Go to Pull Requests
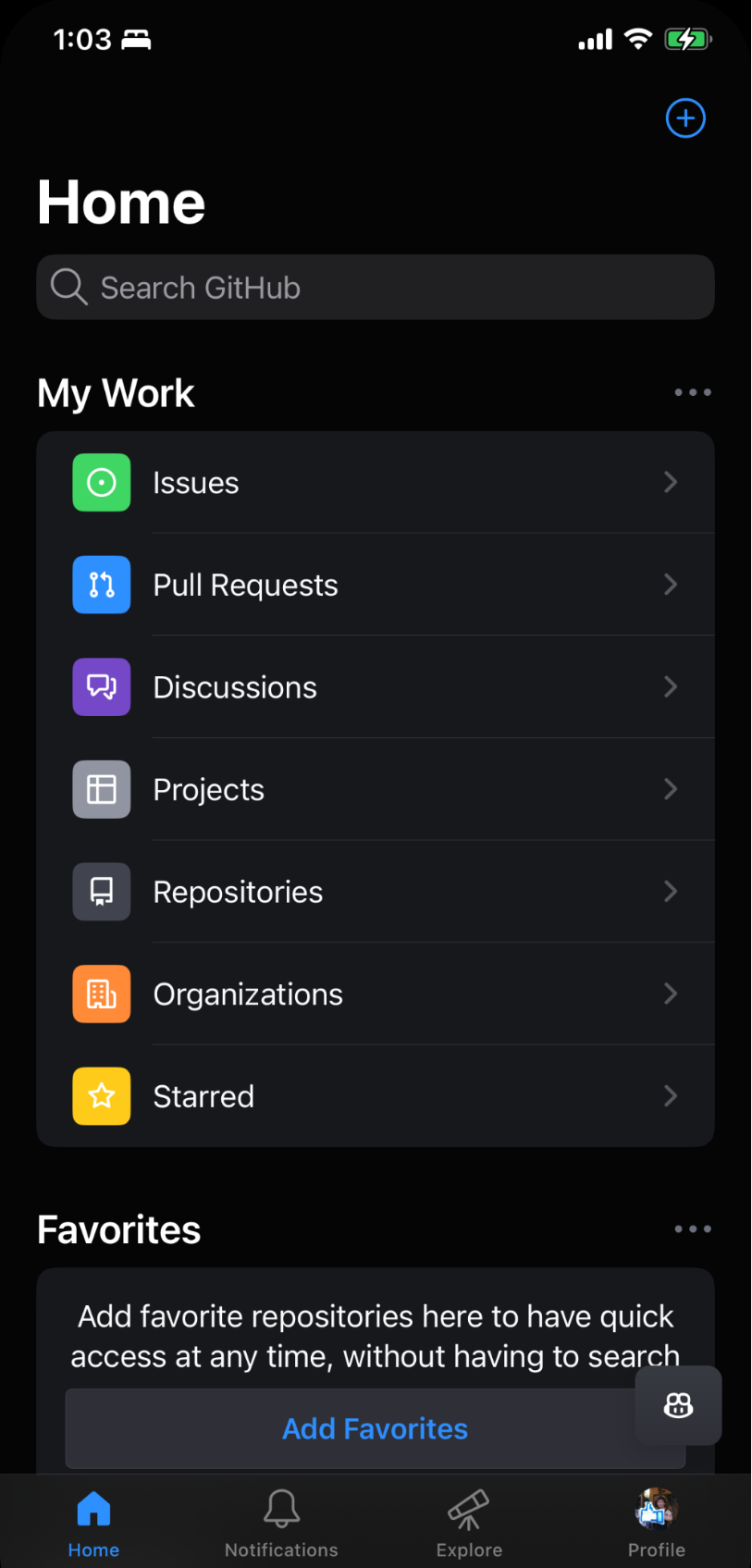 click(x=376, y=585)
